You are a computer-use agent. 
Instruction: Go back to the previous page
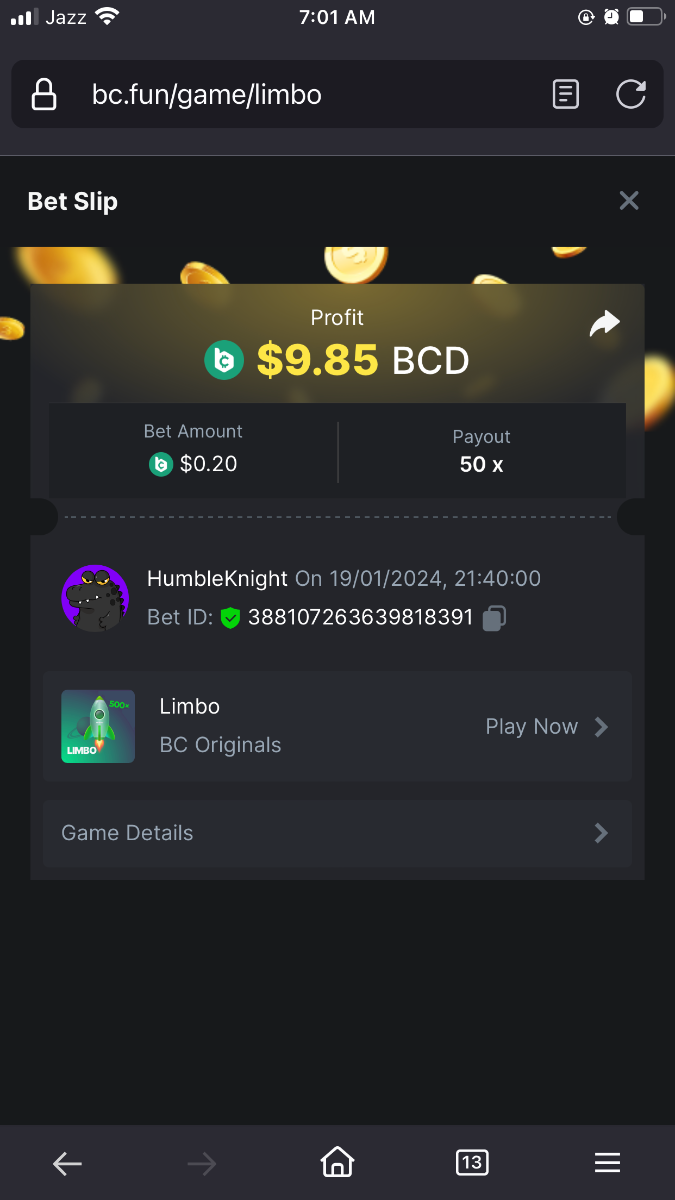click(67, 1163)
